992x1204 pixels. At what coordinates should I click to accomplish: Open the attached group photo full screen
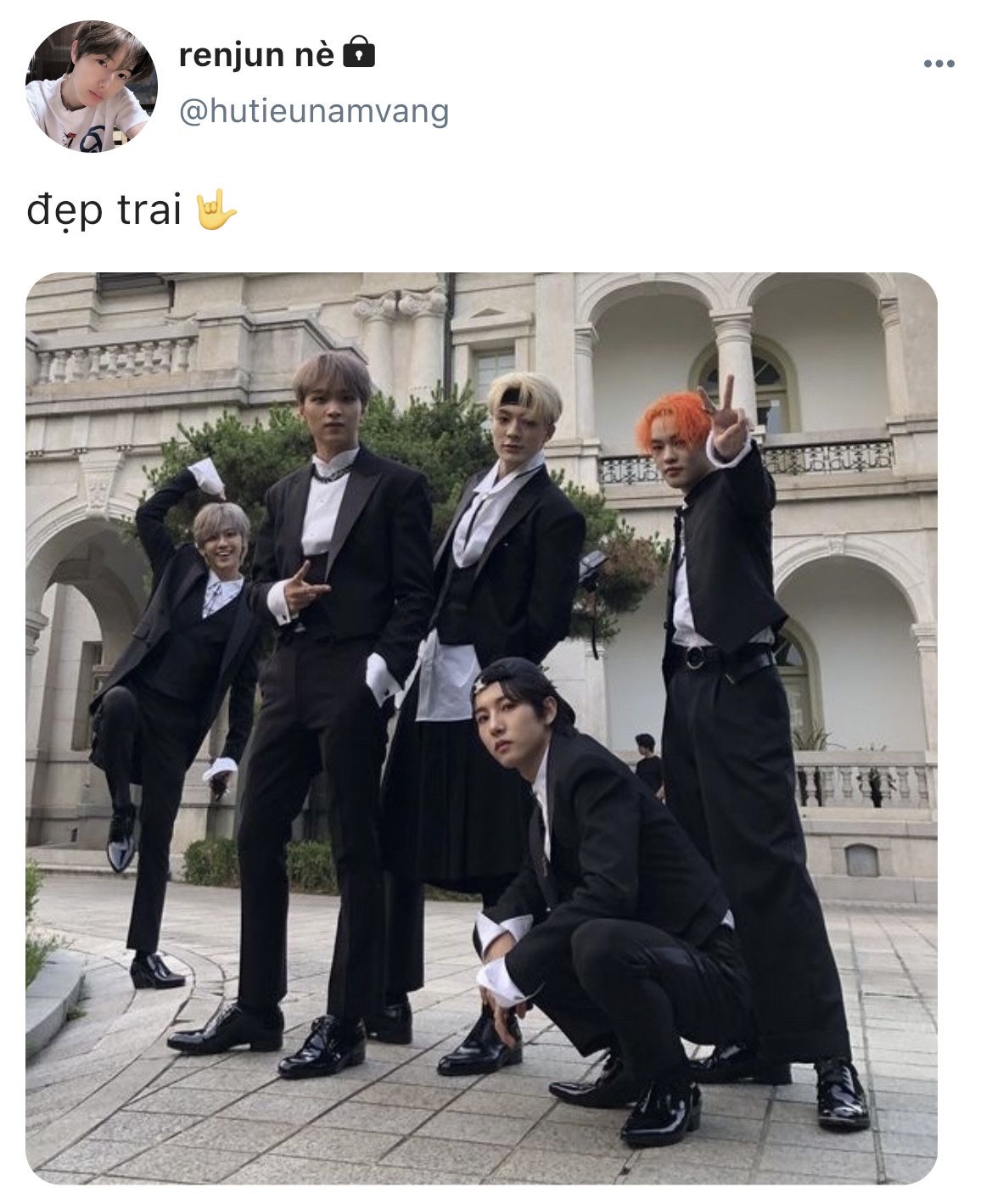(481, 728)
